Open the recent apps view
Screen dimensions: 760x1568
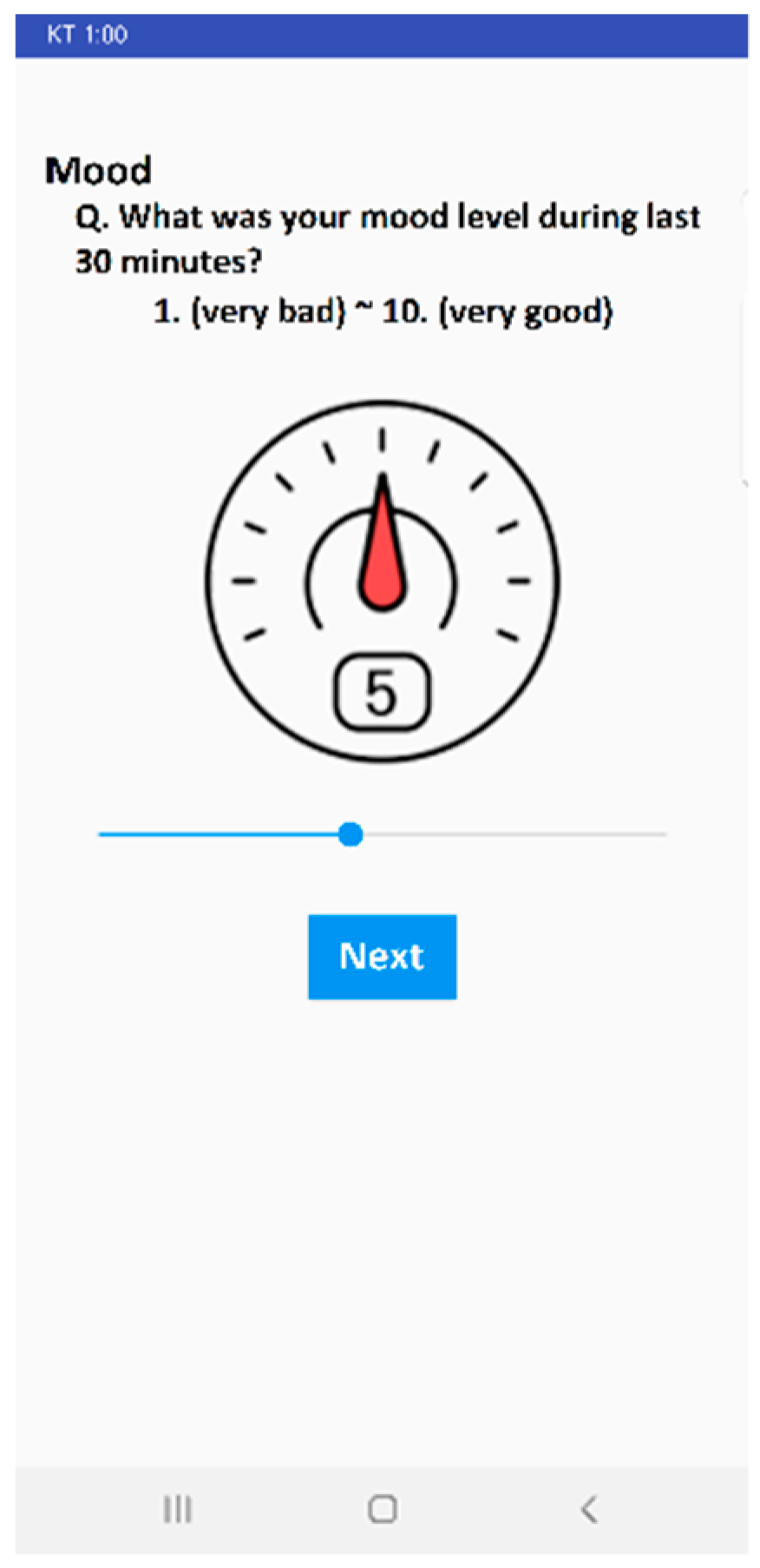(177, 1509)
